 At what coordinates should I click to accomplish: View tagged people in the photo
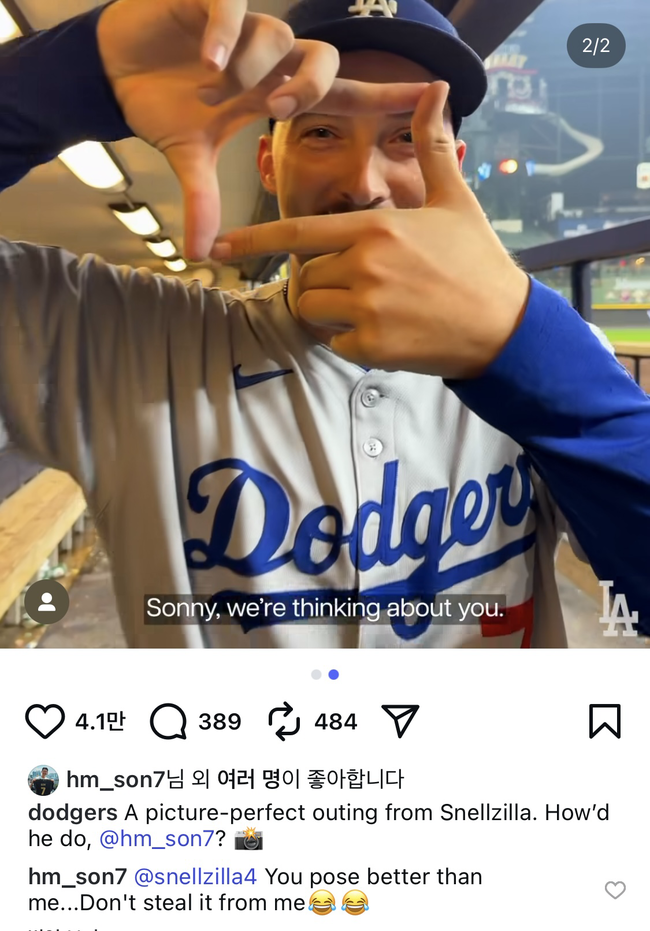point(46,602)
